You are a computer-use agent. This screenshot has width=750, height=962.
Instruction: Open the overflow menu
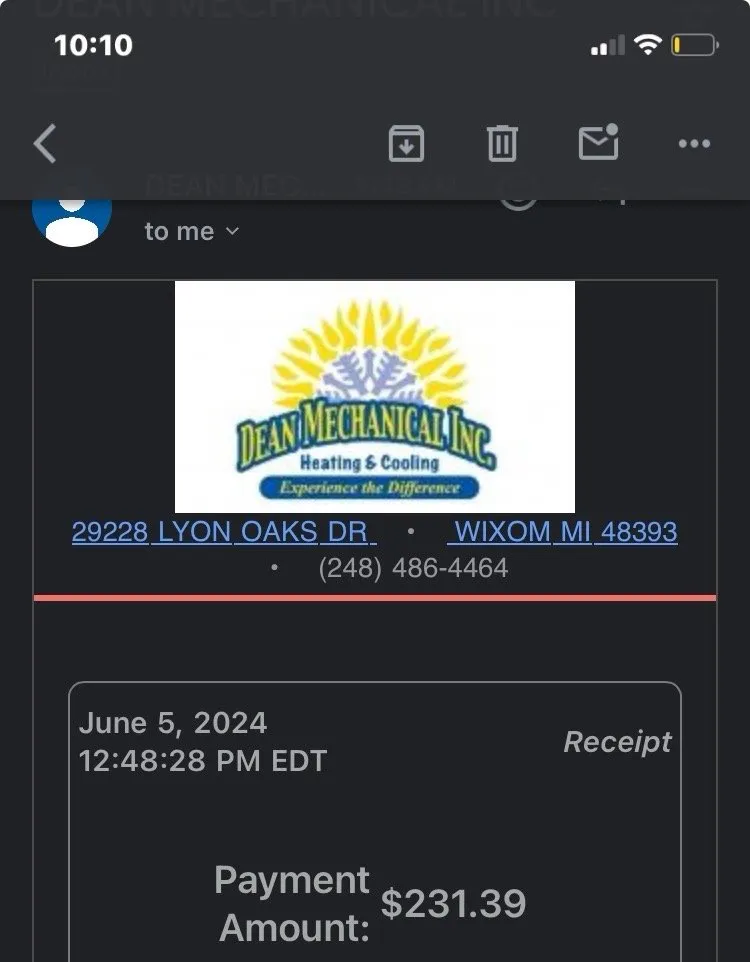(x=694, y=144)
